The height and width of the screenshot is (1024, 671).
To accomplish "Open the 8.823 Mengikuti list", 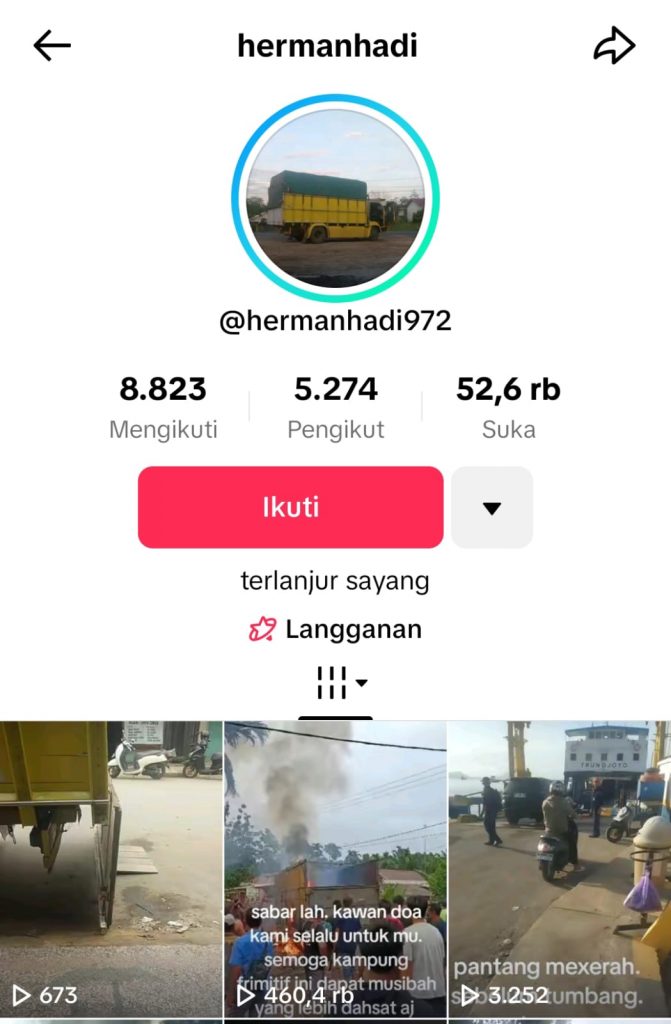I will pos(163,407).
